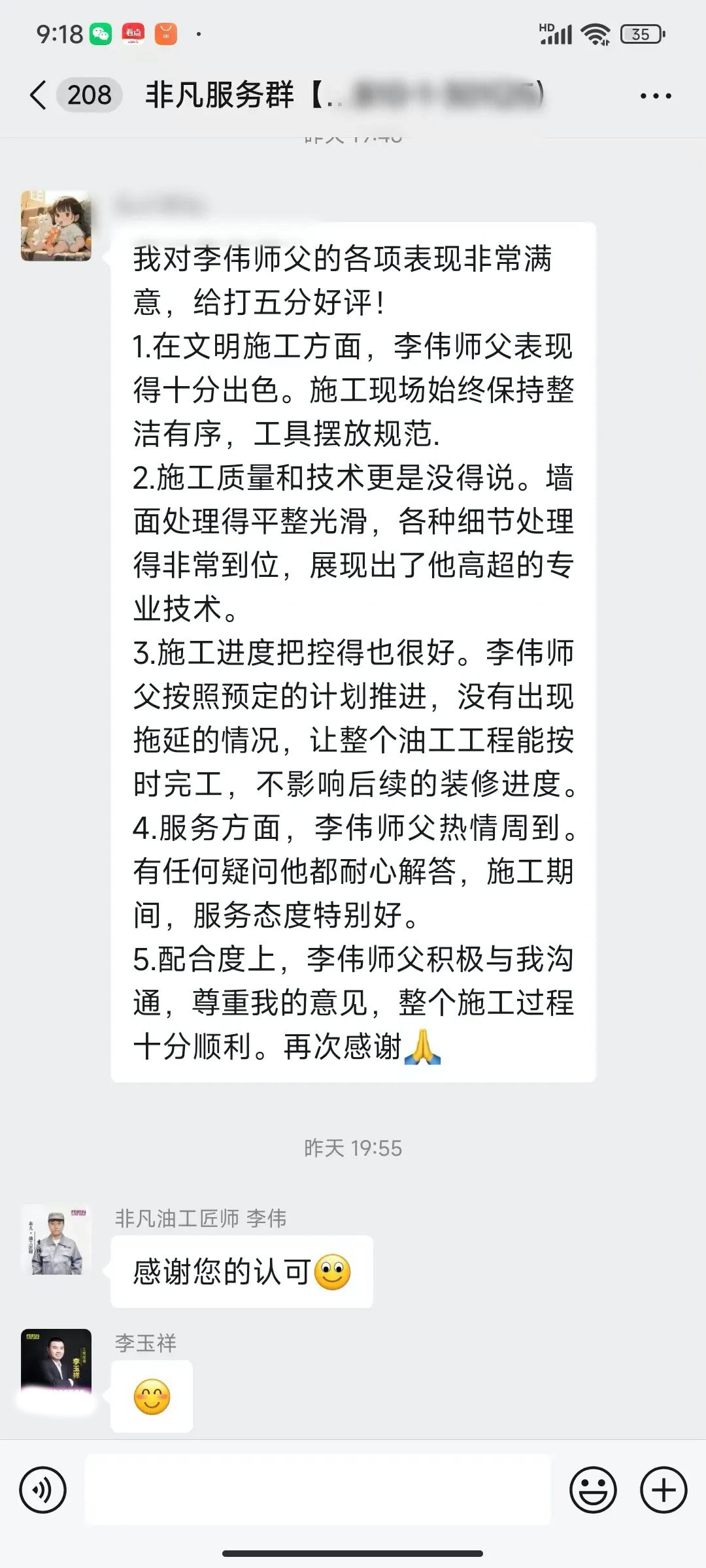706x1568 pixels.
Task: Switch to voice message input
Action: (x=43, y=1490)
